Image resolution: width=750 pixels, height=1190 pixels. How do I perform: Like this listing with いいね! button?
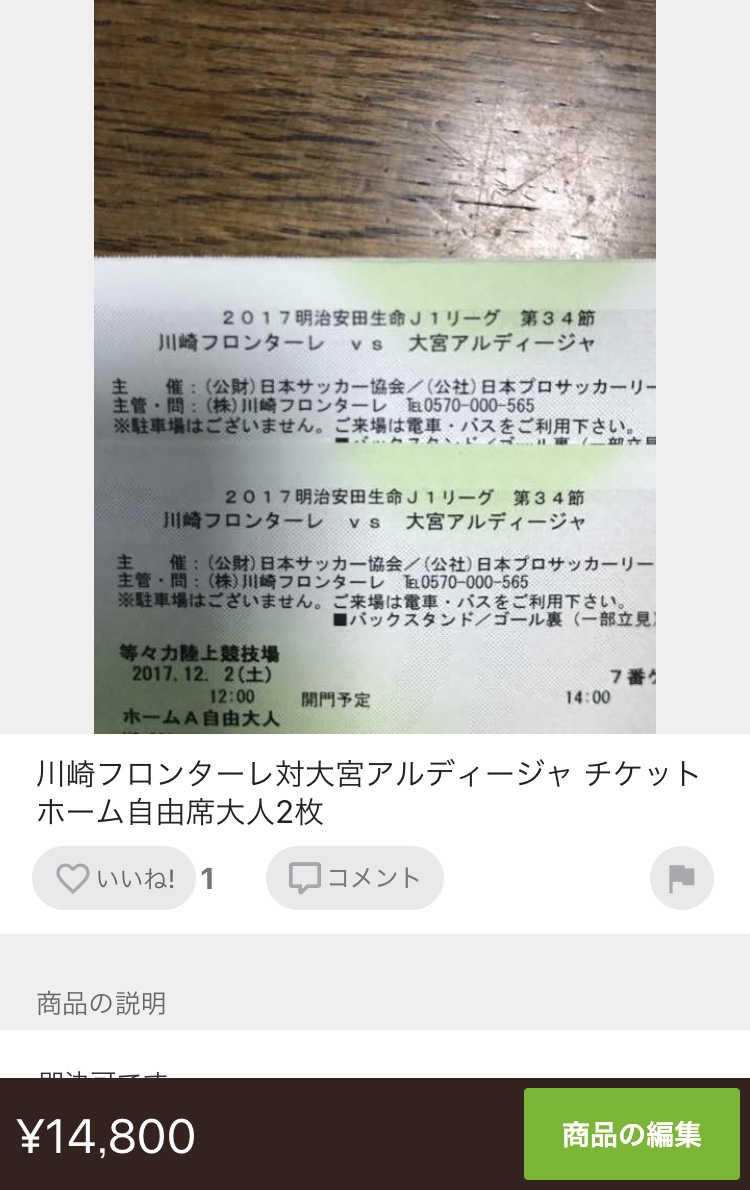(x=114, y=878)
